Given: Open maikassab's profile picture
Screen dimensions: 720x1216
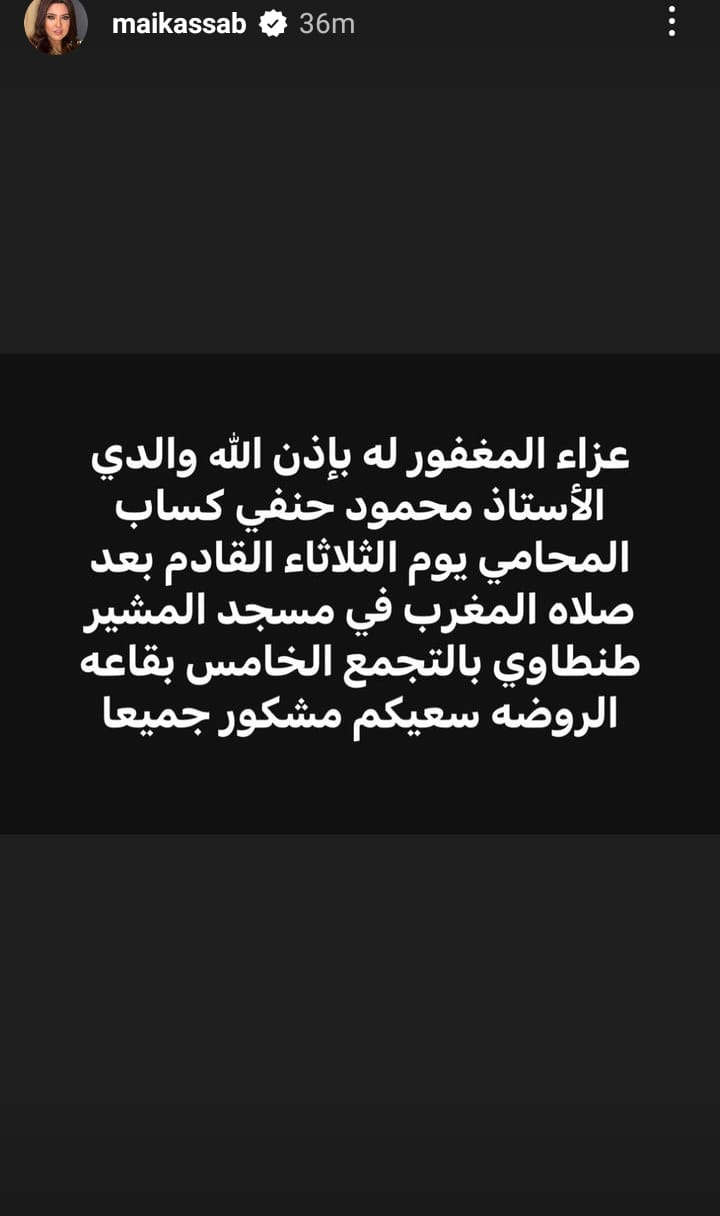Looking at the screenshot, I should coord(56,25).
